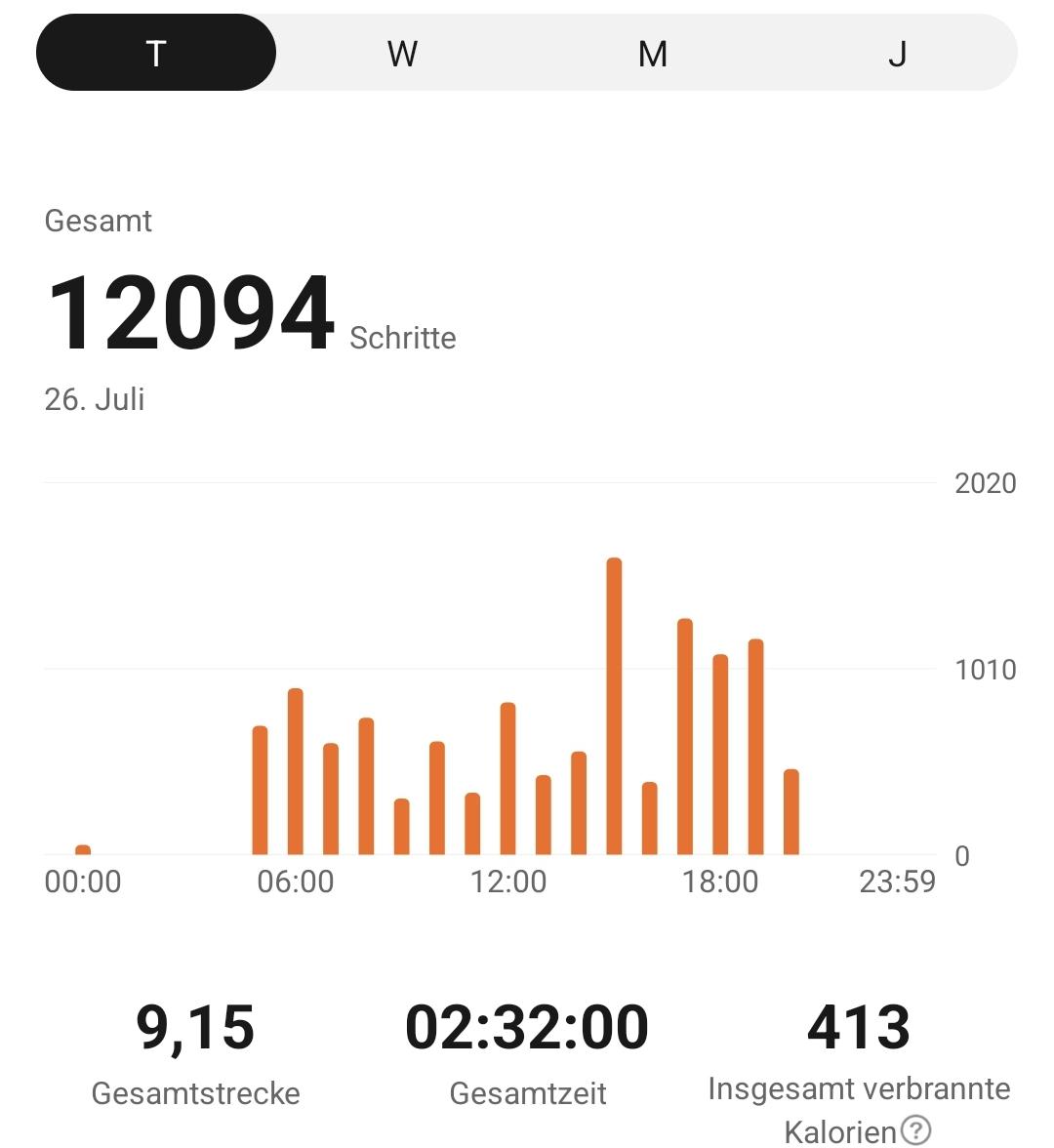Switch to the M monthly view

coord(652,53)
